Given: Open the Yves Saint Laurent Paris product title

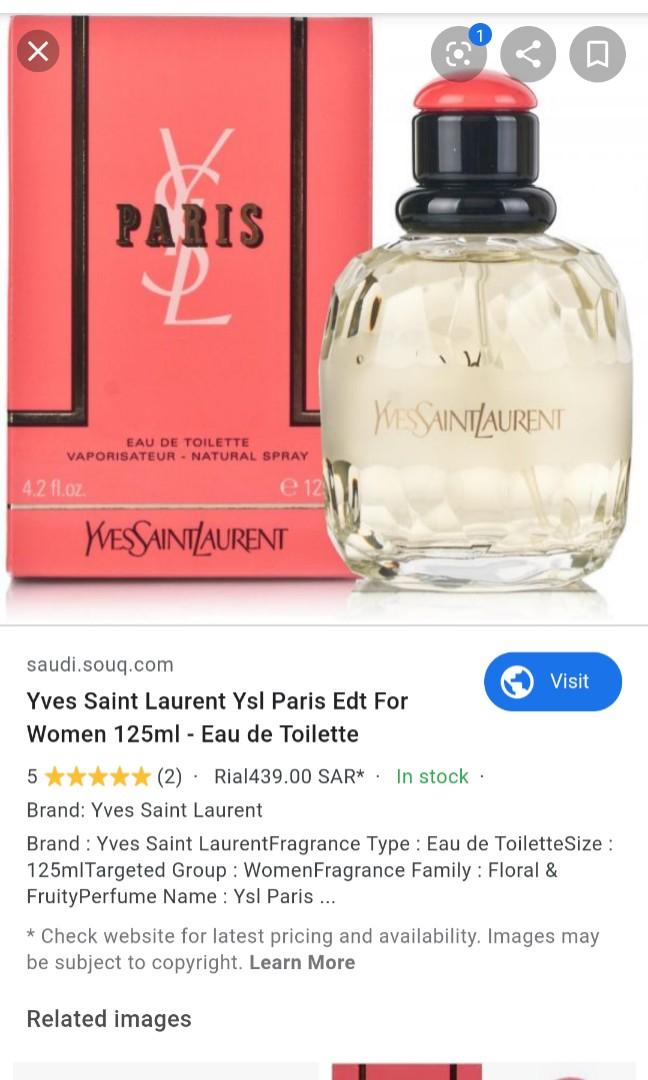Looking at the screenshot, I should click(217, 717).
